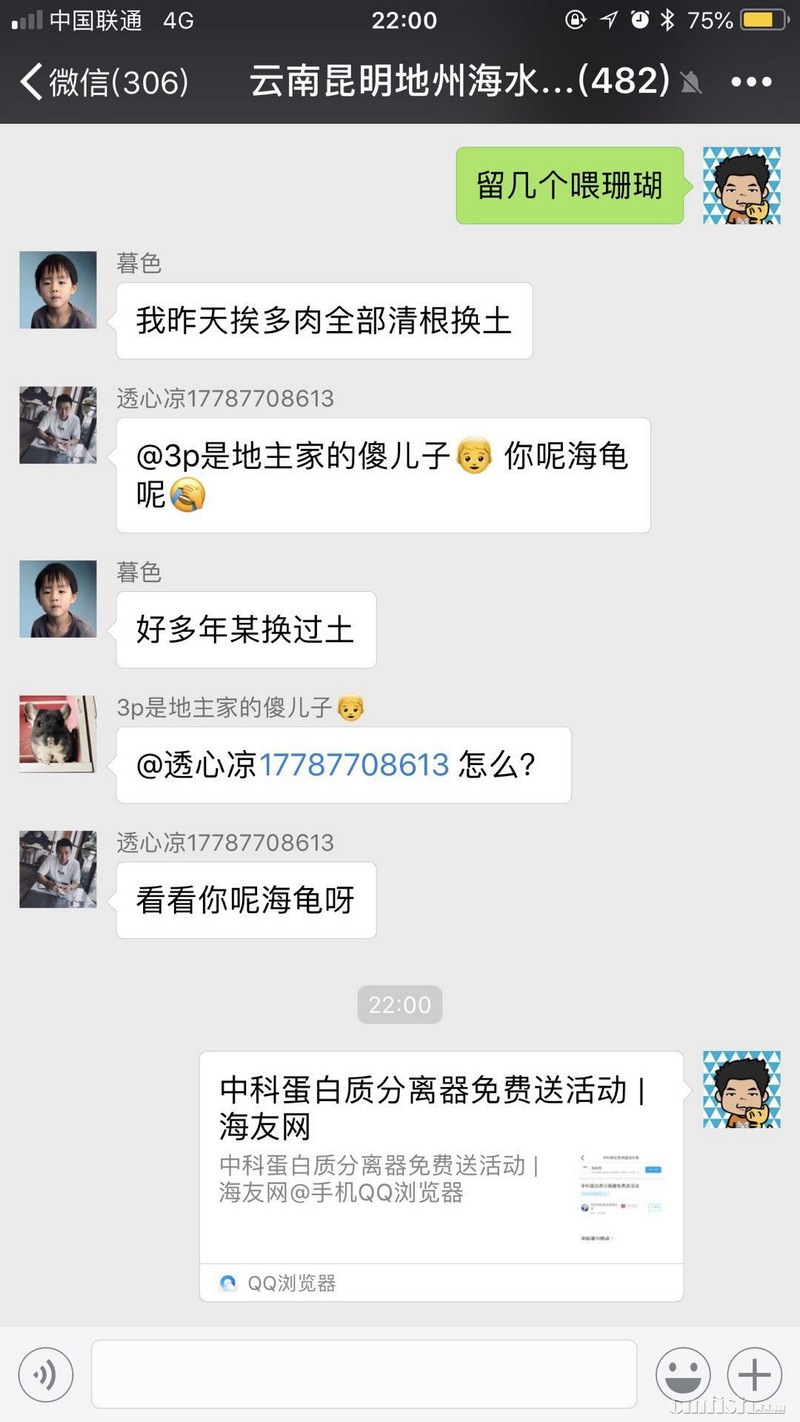Open 3p是地主家的傻儿子's chinchilla avatar profile
Screen dimensions: 800x1422
point(58,734)
